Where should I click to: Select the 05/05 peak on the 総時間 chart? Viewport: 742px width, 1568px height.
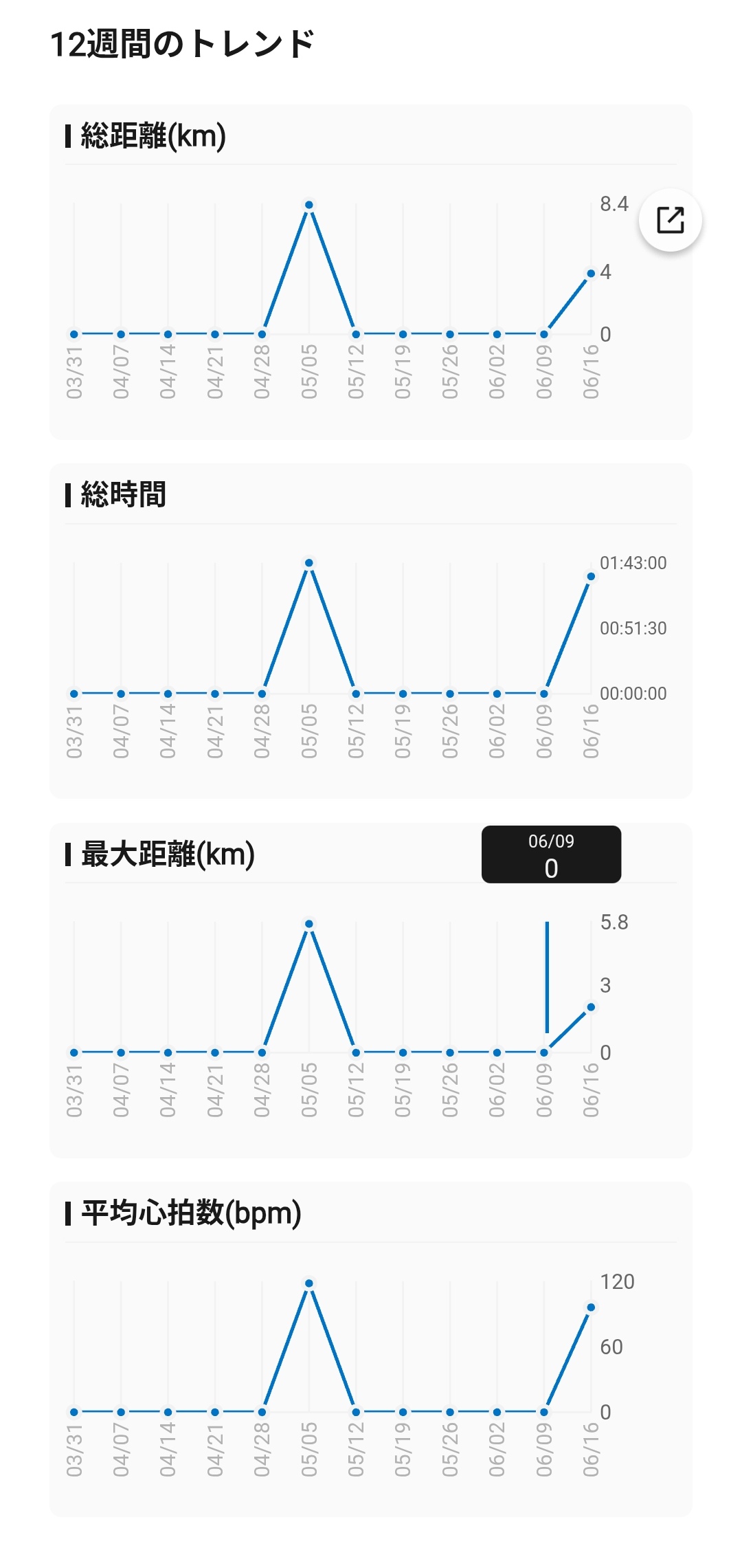[309, 563]
